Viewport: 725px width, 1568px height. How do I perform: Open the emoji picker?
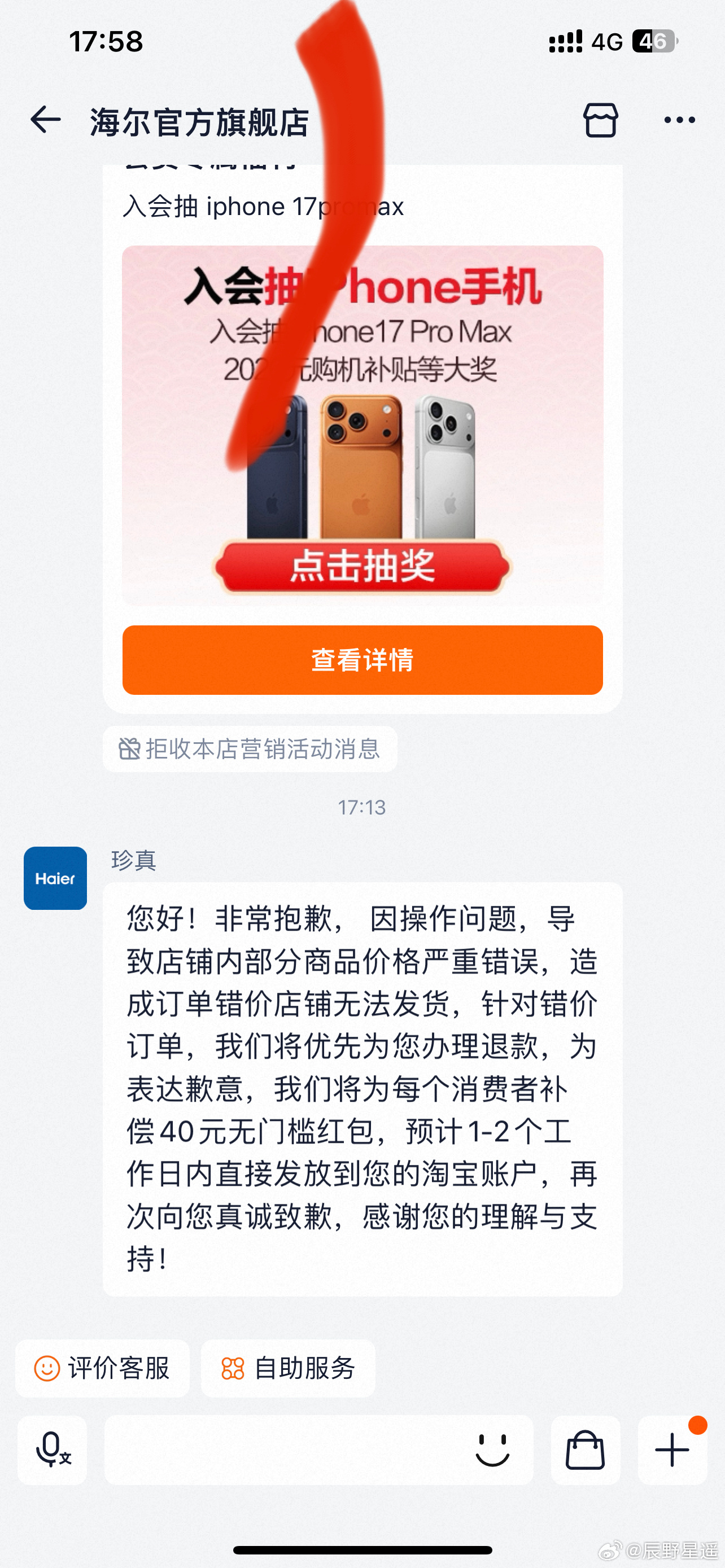point(492,1449)
